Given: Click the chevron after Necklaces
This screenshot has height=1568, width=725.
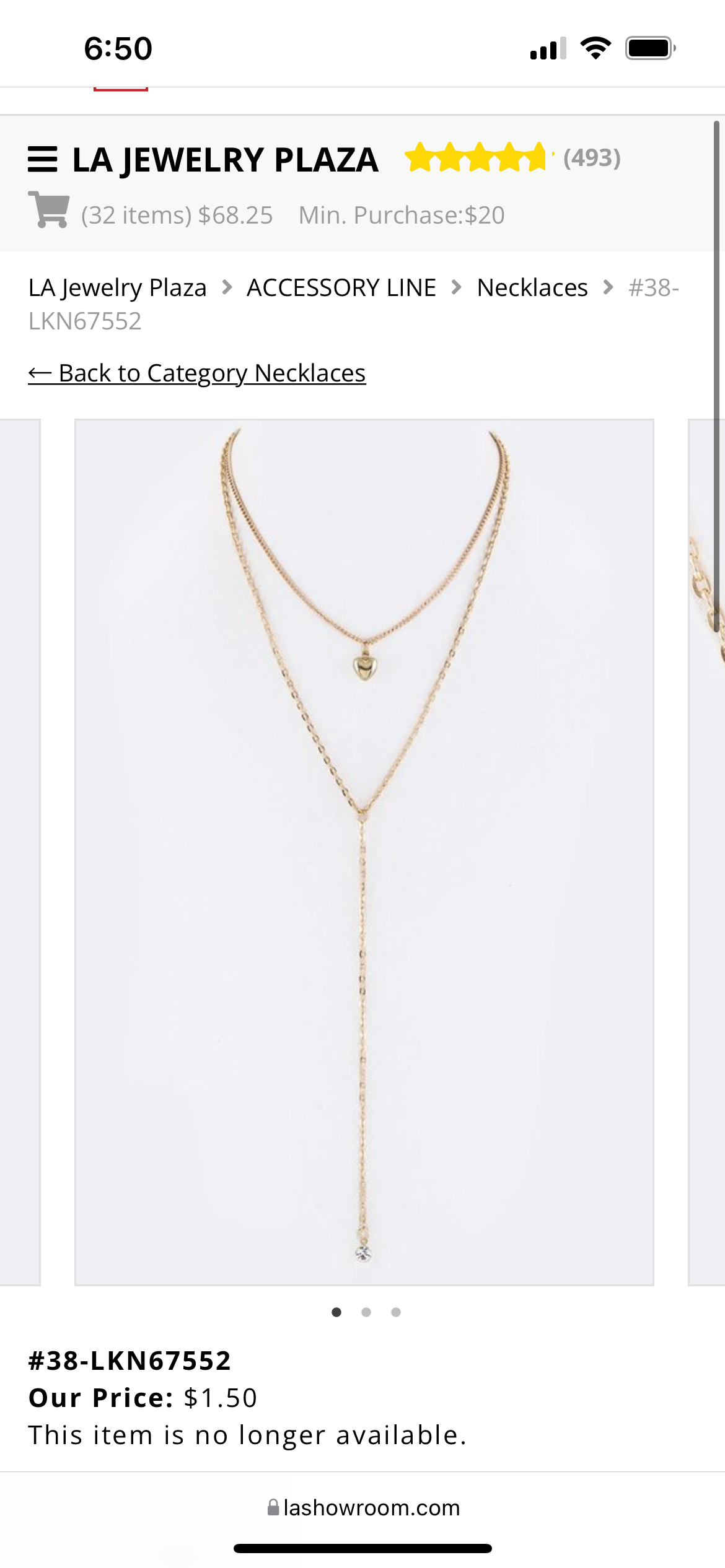Looking at the screenshot, I should [x=608, y=287].
